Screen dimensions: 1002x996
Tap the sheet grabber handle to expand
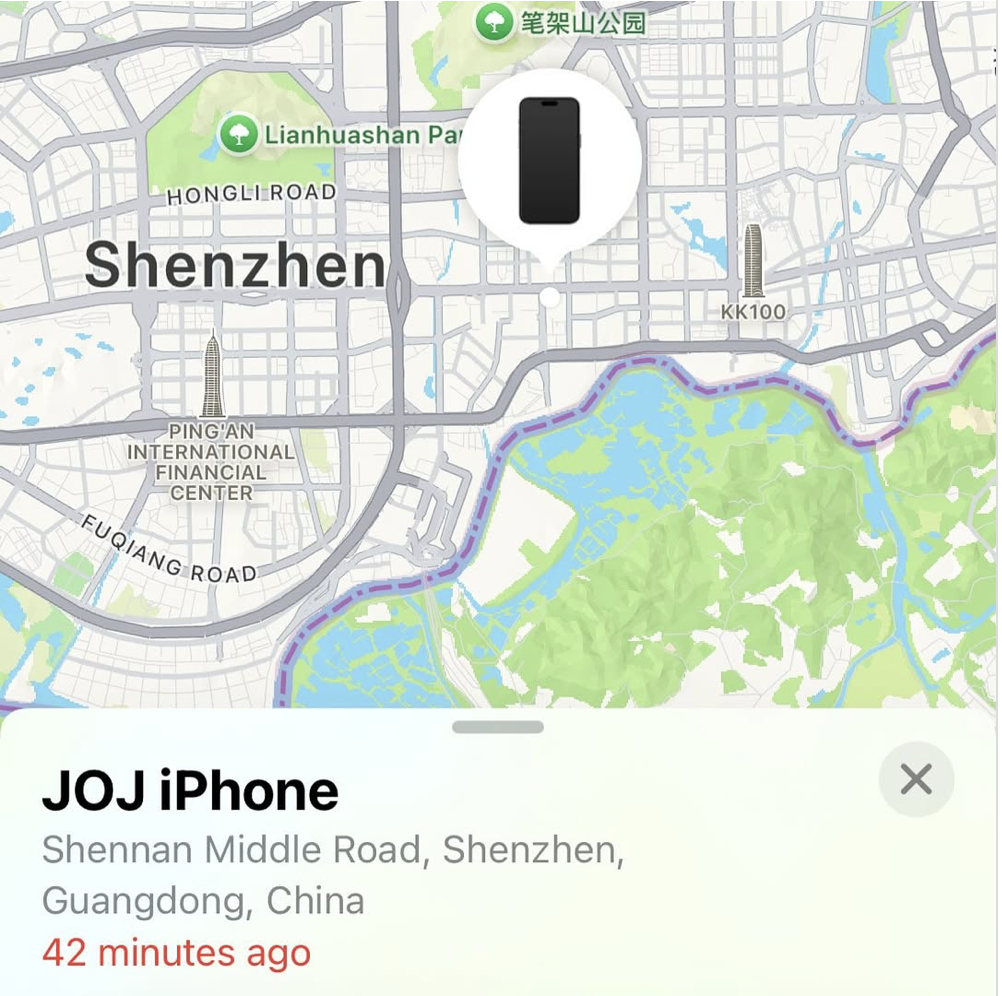click(497, 727)
